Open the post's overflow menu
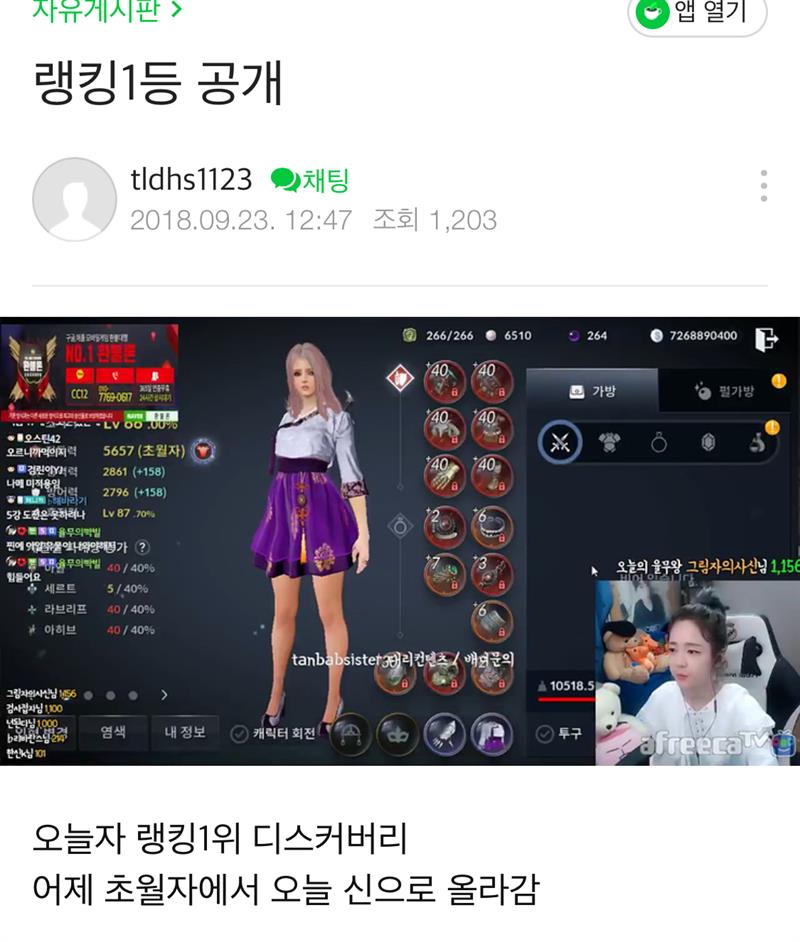This screenshot has width=800, height=942. [x=763, y=186]
